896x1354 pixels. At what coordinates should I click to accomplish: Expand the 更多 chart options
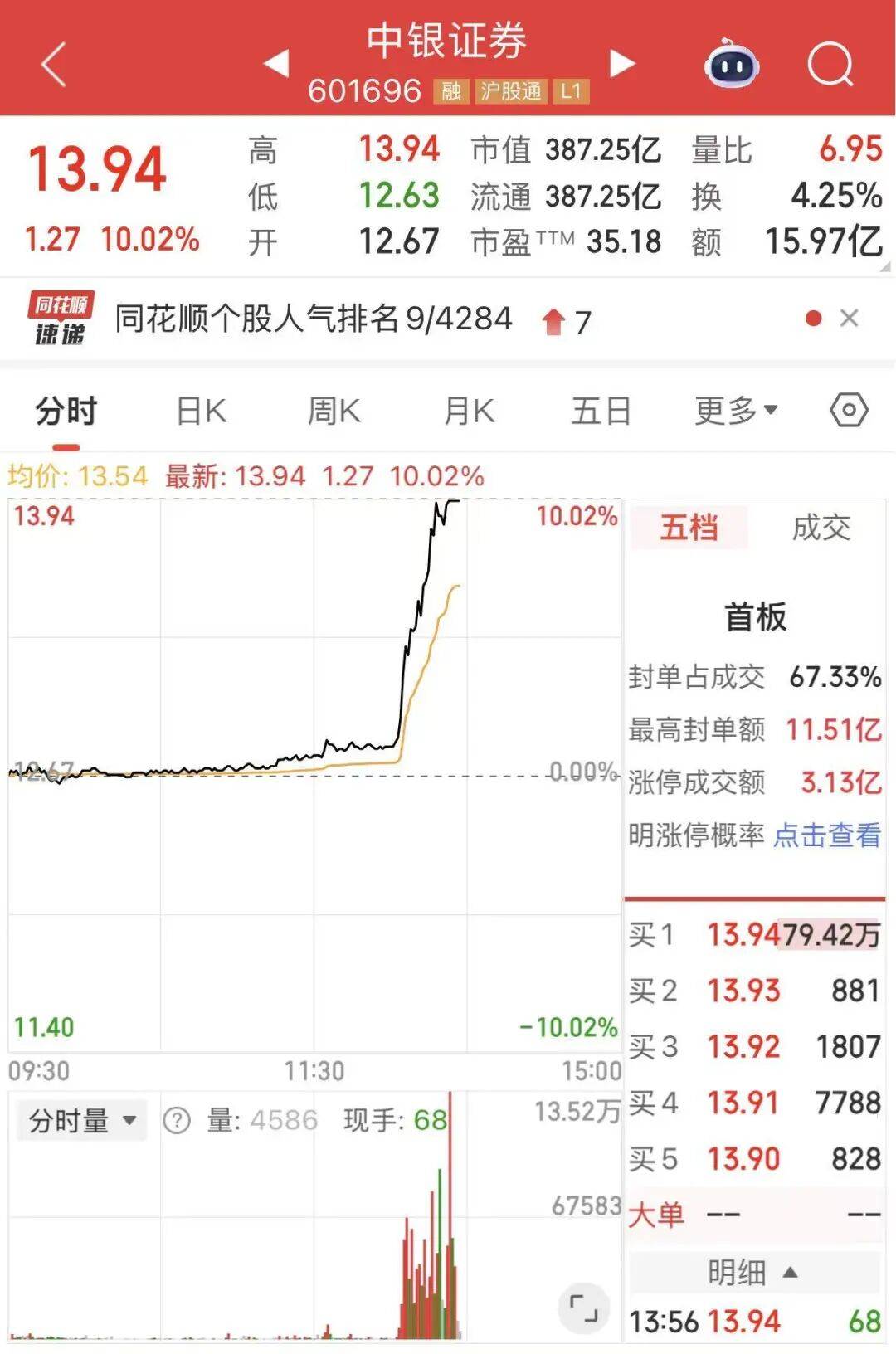(736, 410)
